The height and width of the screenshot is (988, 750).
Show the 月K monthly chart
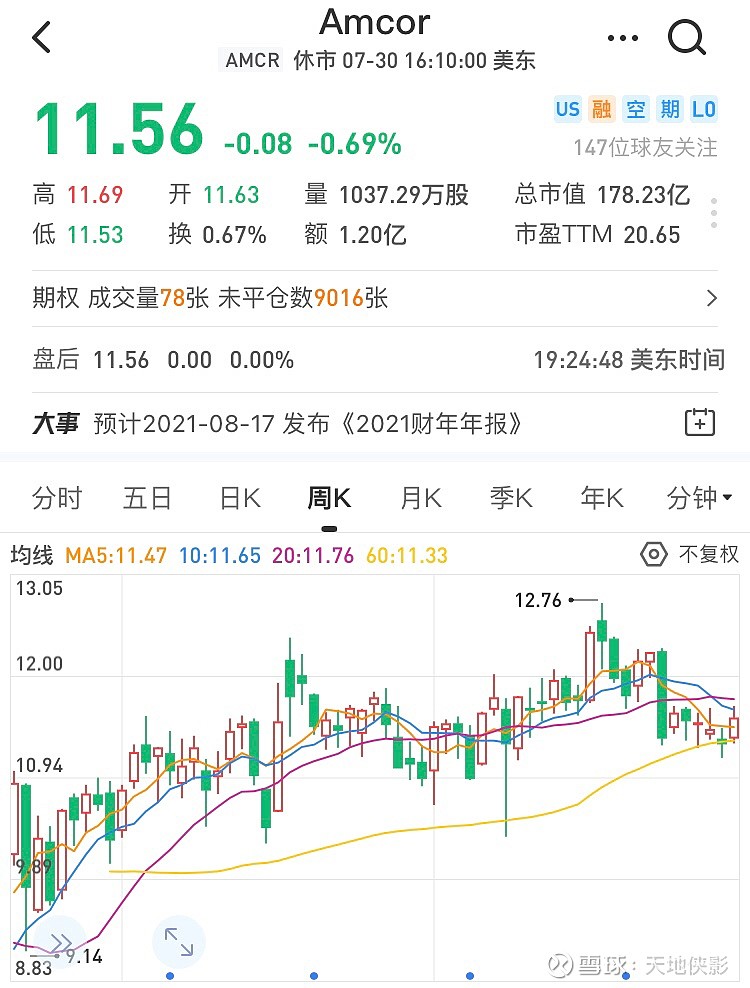pos(420,498)
